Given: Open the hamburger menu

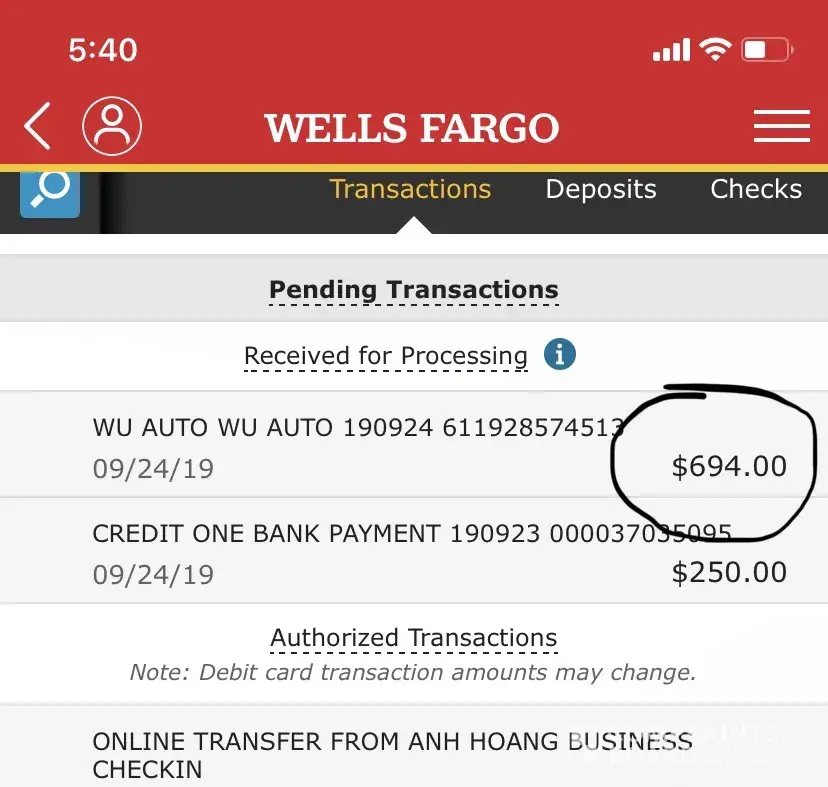Looking at the screenshot, I should pyautogui.click(x=781, y=127).
